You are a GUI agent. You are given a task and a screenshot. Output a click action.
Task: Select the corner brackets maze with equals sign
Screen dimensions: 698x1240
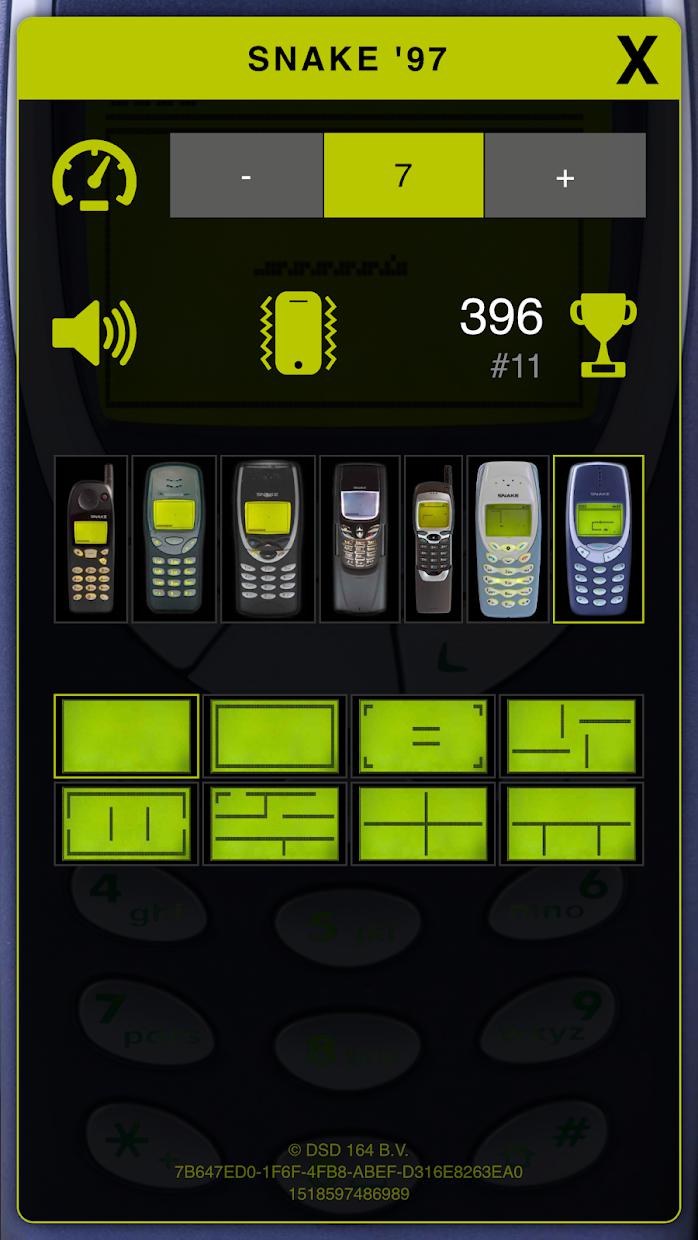click(424, 736)
